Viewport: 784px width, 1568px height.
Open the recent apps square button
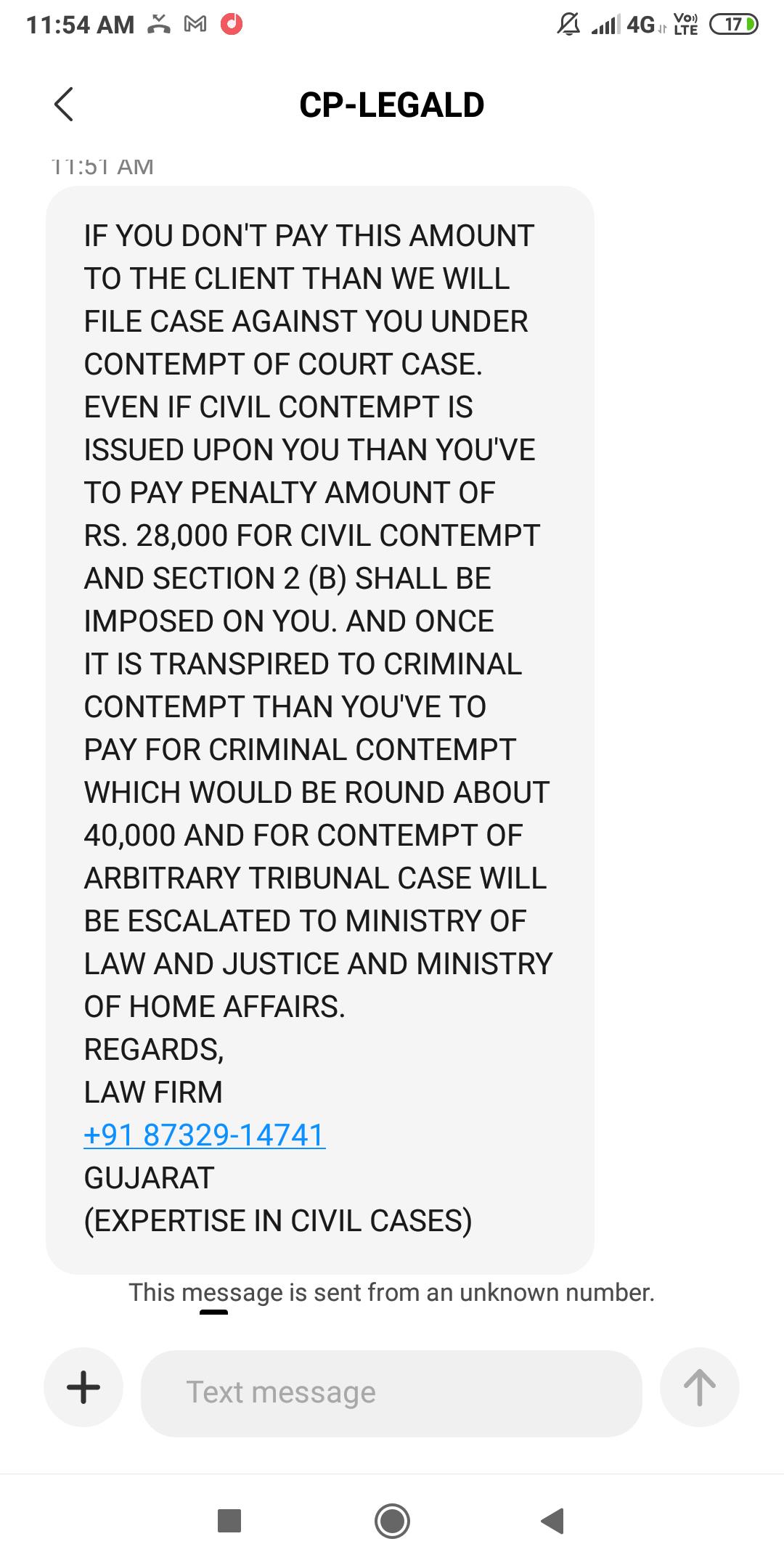pyautogui.click(x=229, y=1521)
